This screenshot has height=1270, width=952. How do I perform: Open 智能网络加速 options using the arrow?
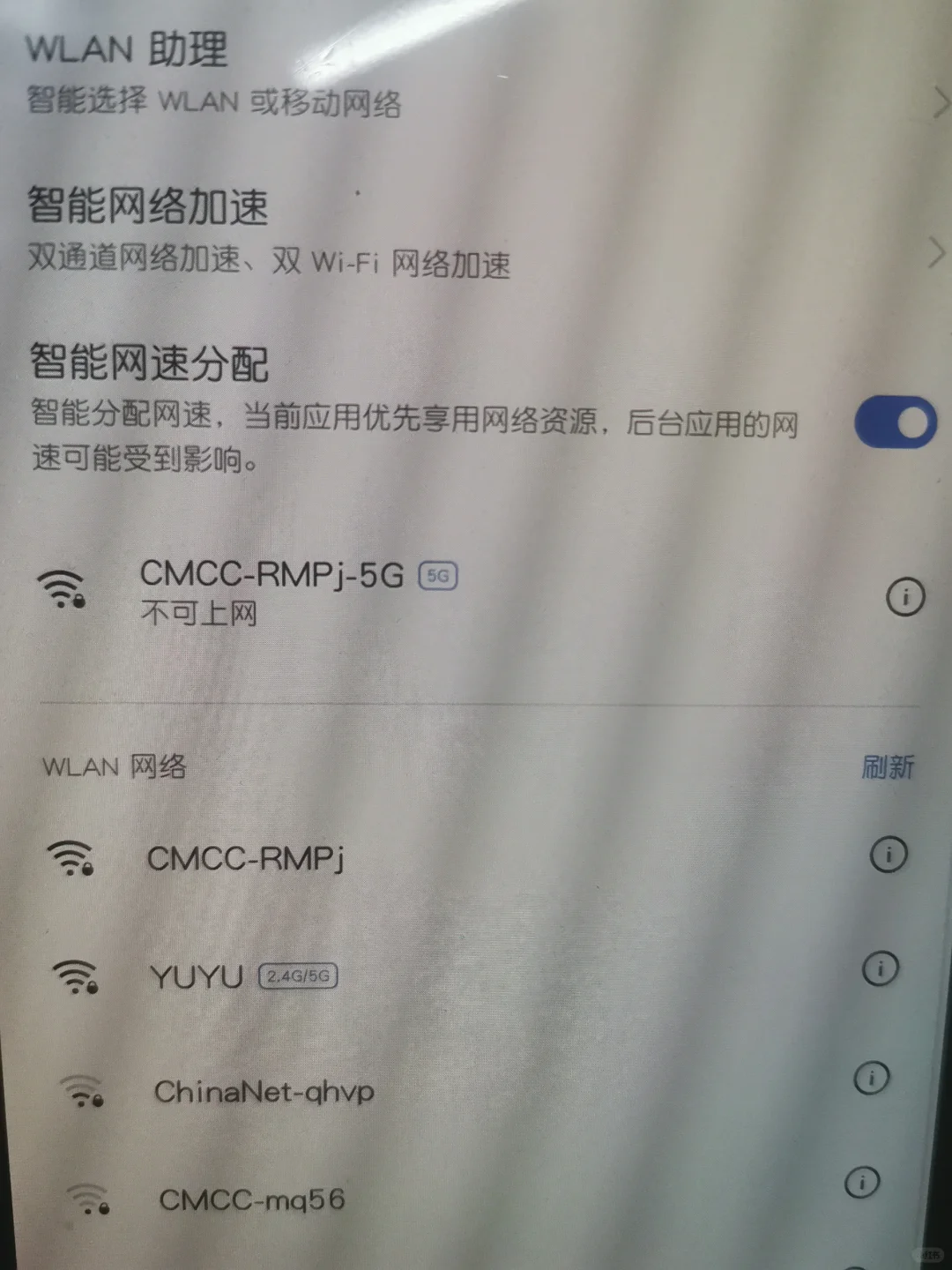[938, 254]
